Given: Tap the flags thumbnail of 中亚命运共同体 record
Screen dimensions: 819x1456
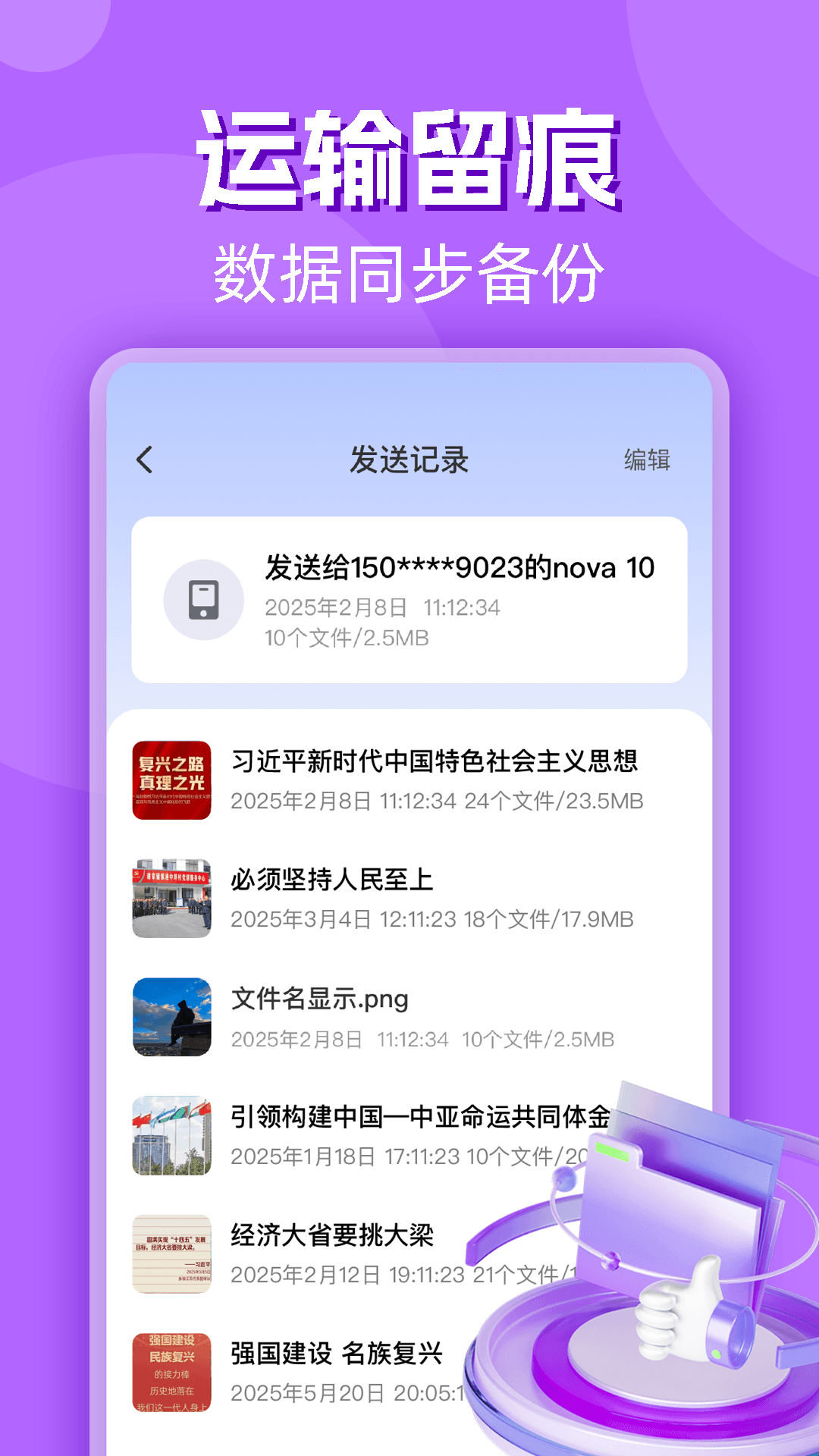Looking at the screenshot, I should click(171, 1135).
